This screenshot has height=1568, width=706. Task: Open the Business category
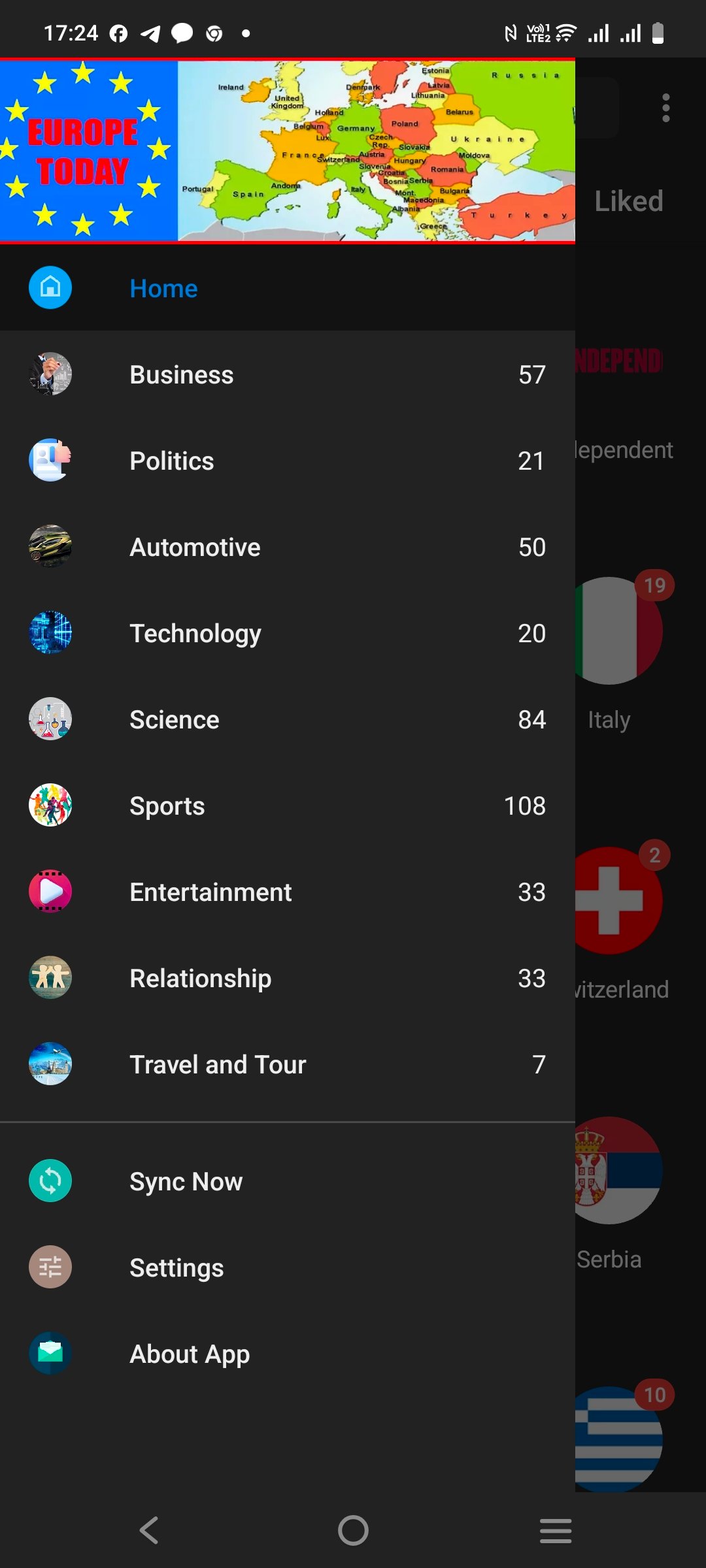(x=182, y=374)
